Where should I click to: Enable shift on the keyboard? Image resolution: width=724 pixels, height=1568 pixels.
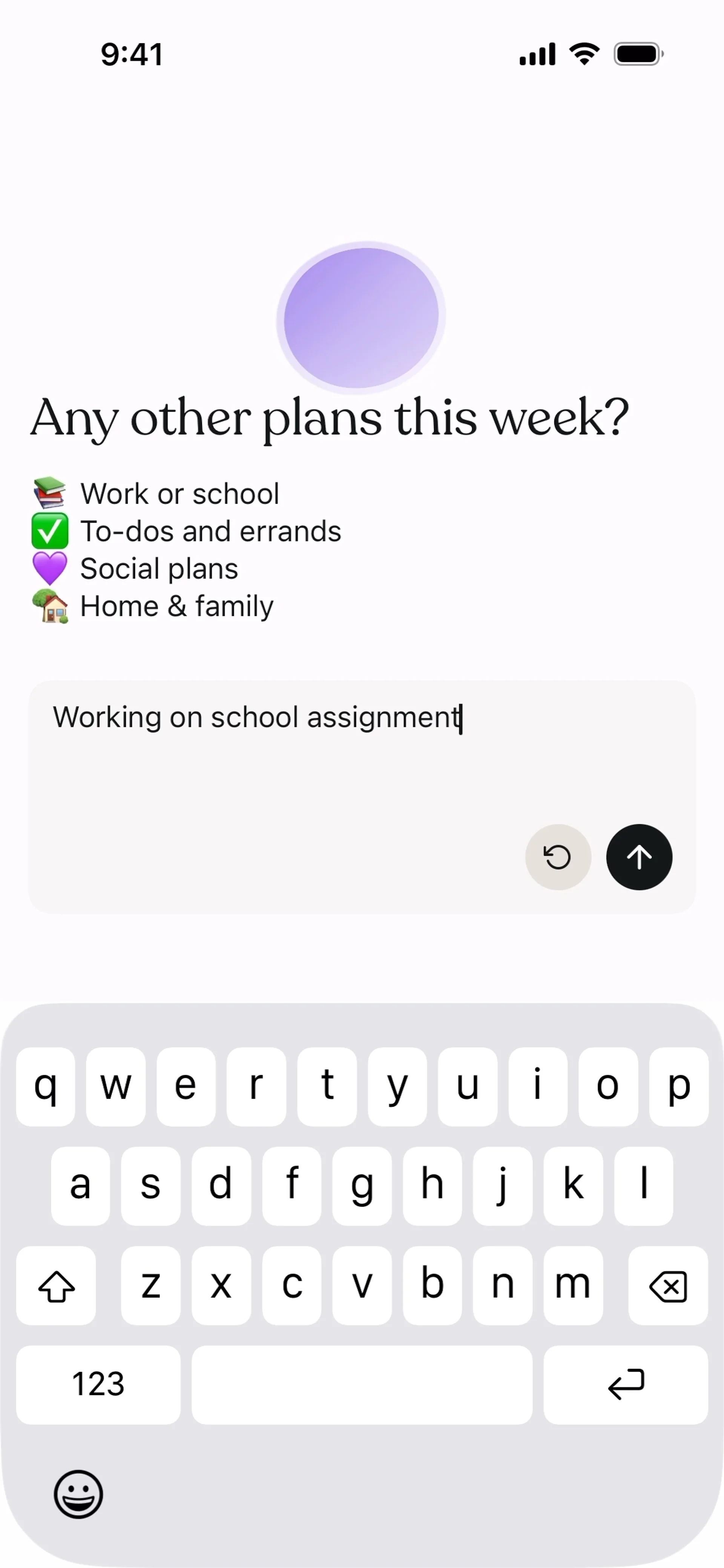56,1286
